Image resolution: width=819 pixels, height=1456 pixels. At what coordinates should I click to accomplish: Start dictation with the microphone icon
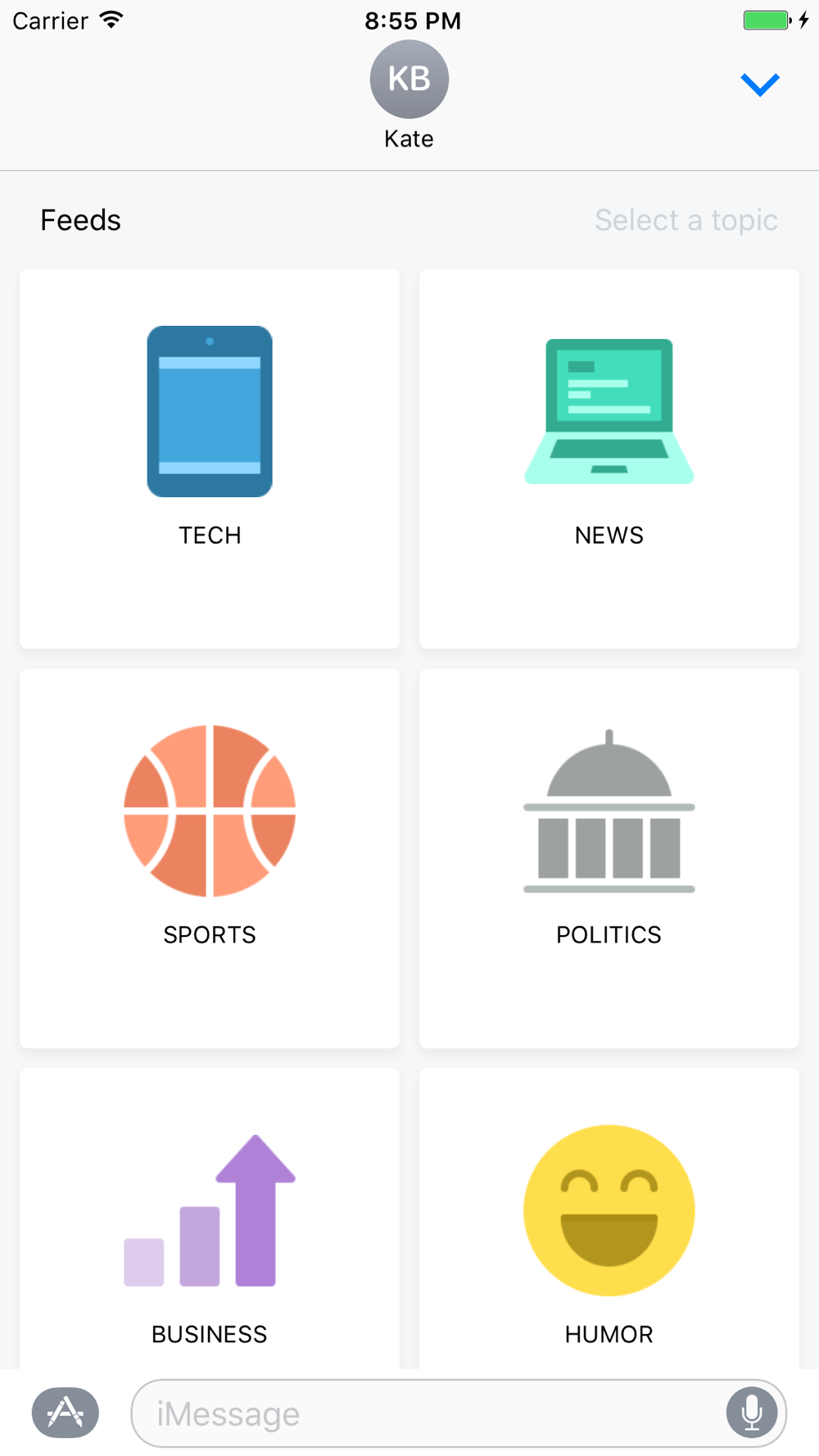(x=752, y=1413)
